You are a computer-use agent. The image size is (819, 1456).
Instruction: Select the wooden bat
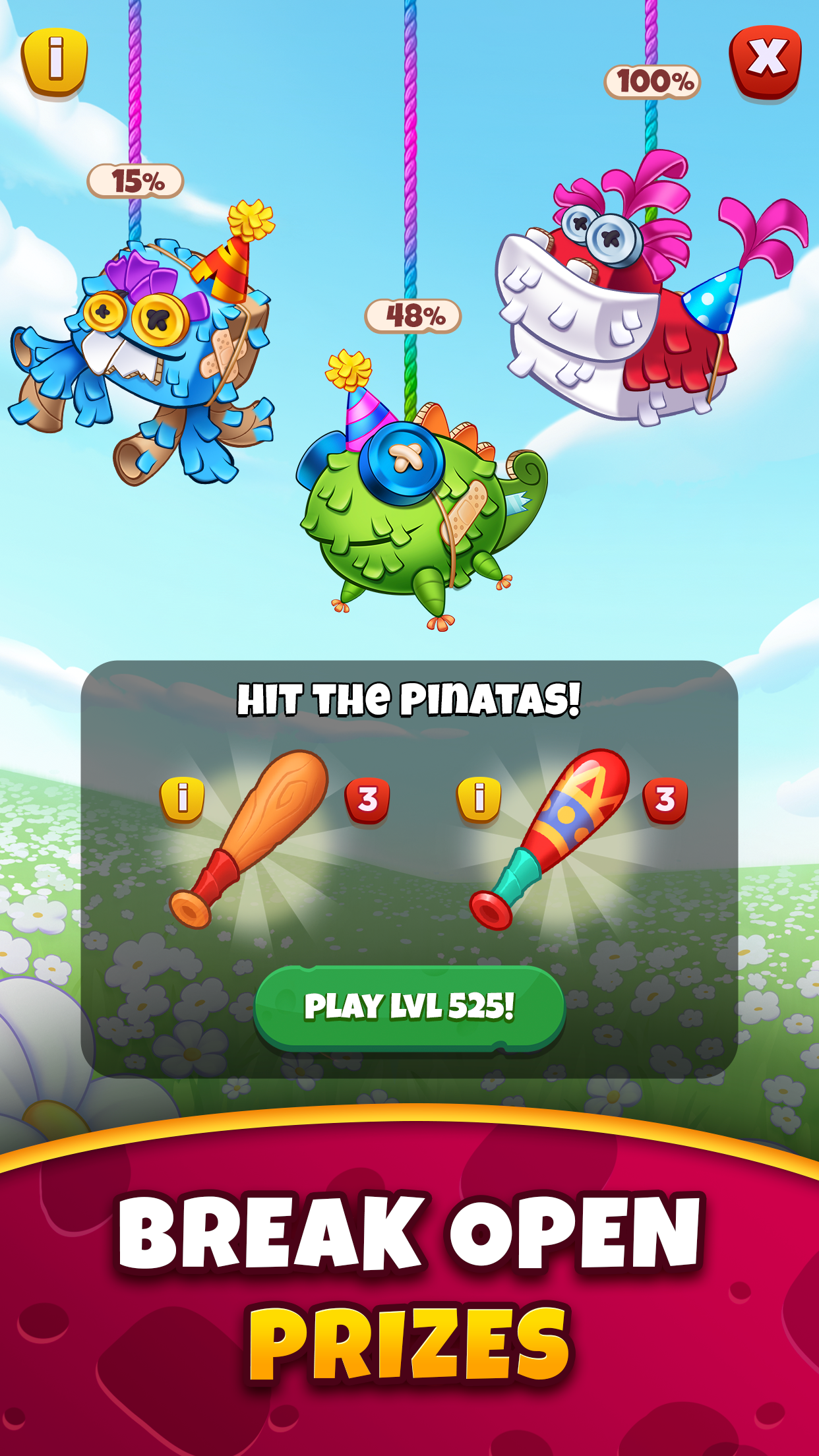tap(257, 851)
